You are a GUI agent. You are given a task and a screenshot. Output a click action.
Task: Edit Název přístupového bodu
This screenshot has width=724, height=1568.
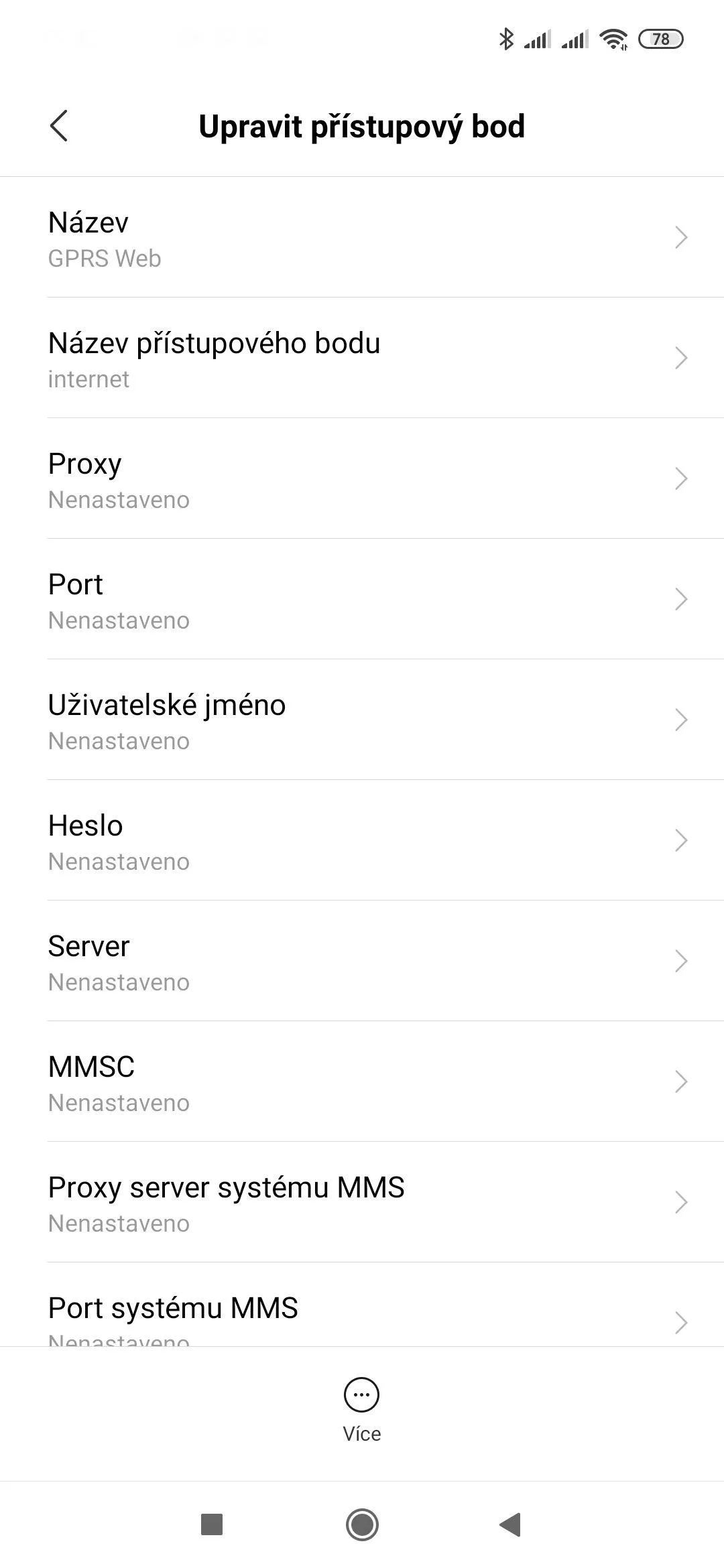pos(362,358)
